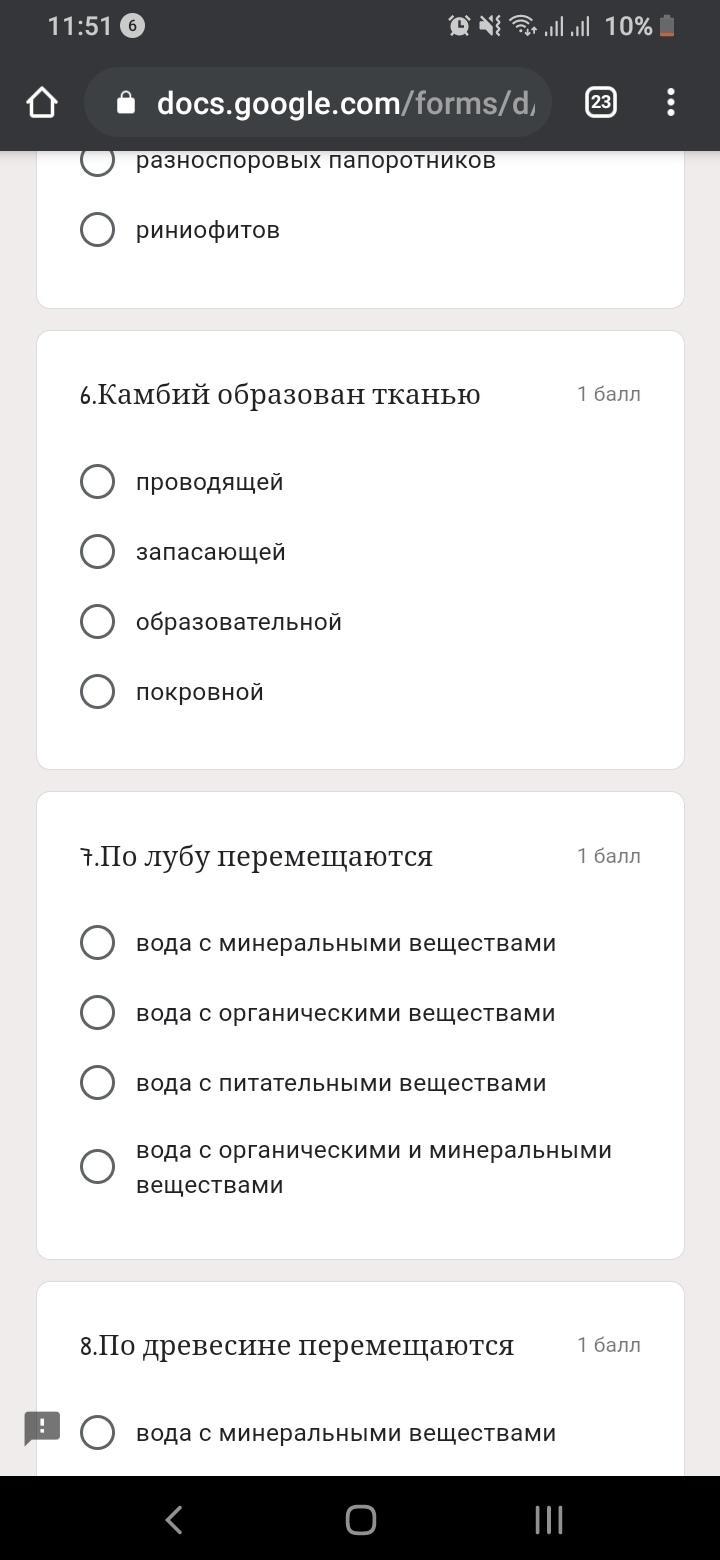Viewport: 720px width, 1560px height.
Task: Open the browser overflow menu
Action: coord(670,102)
